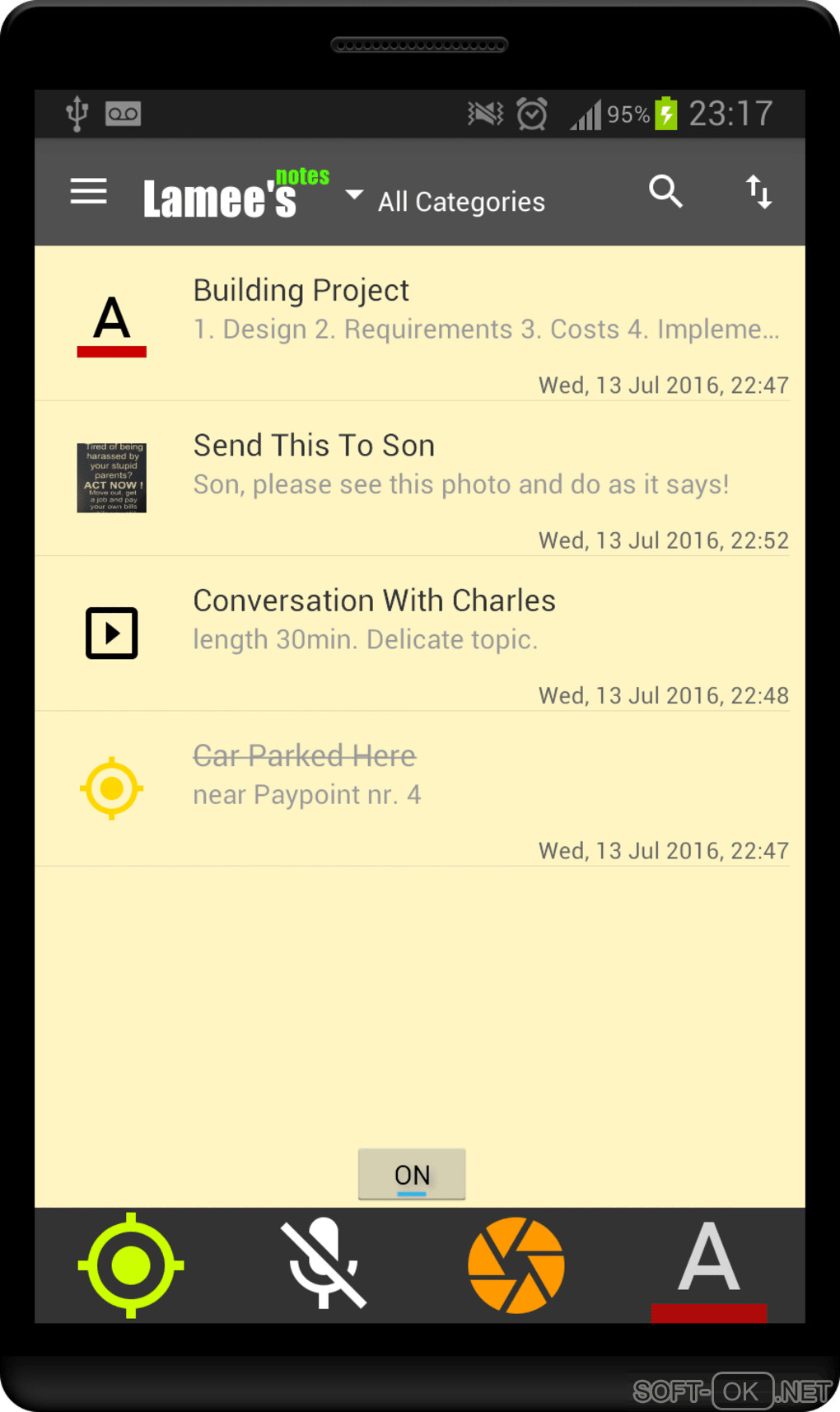Tap the sort arrows icon
The height and width of the screenshot is (1412, 840).
758,192
